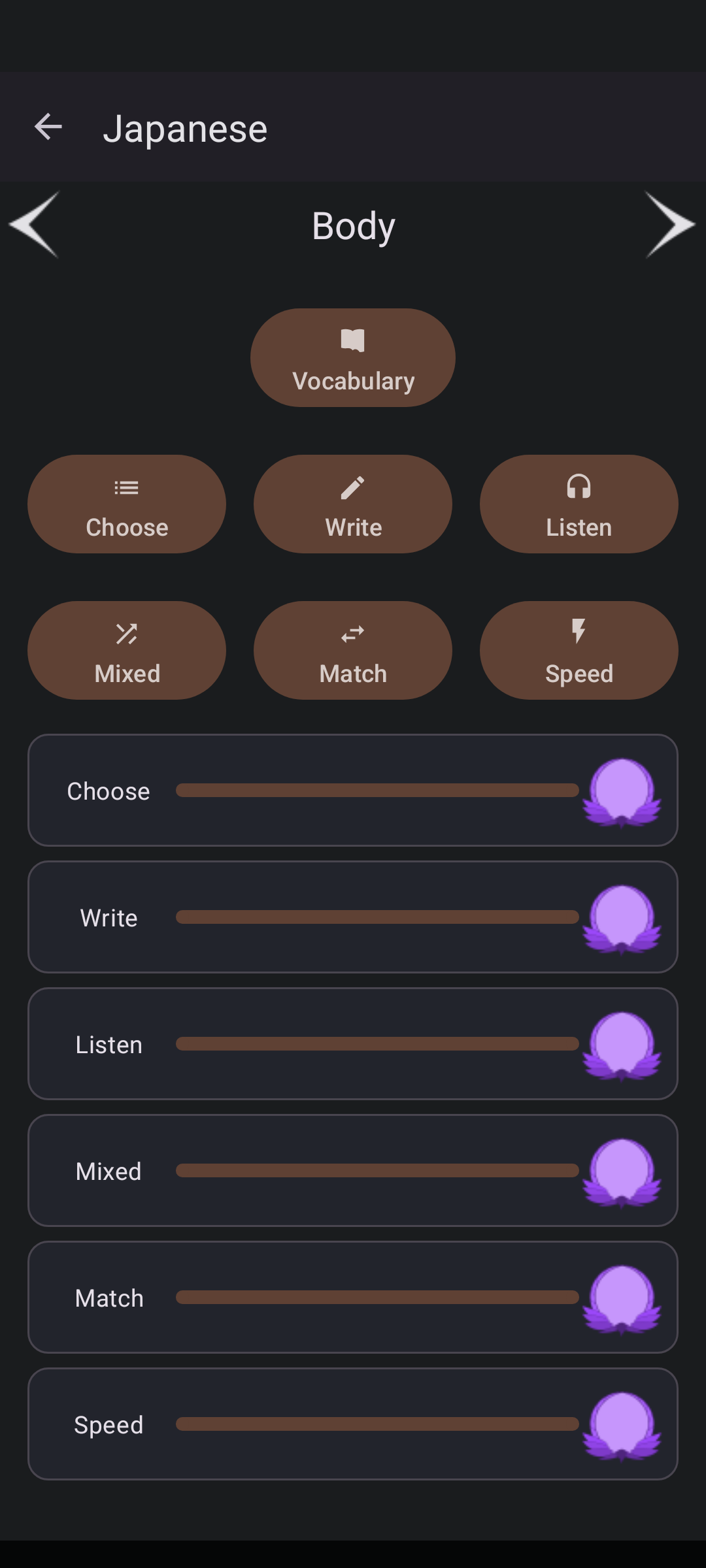The width and height of the screenshot is (706, 1568).
Task: Open the Vocabulary list
Action: pyautogui.click(x=353, y=358)
